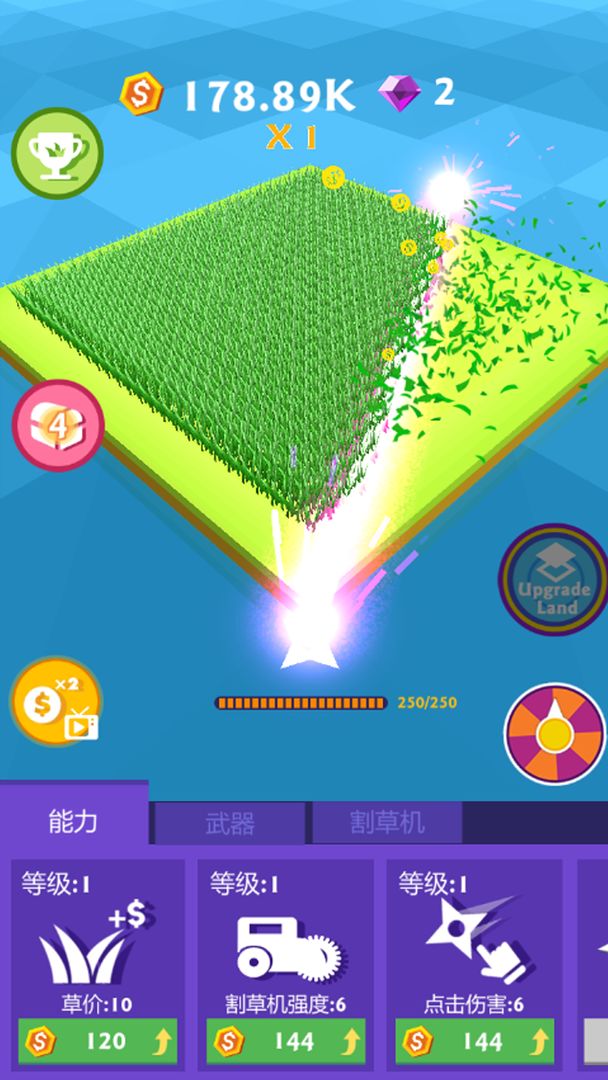Open the trophy achievements button

tap(57, 153)
